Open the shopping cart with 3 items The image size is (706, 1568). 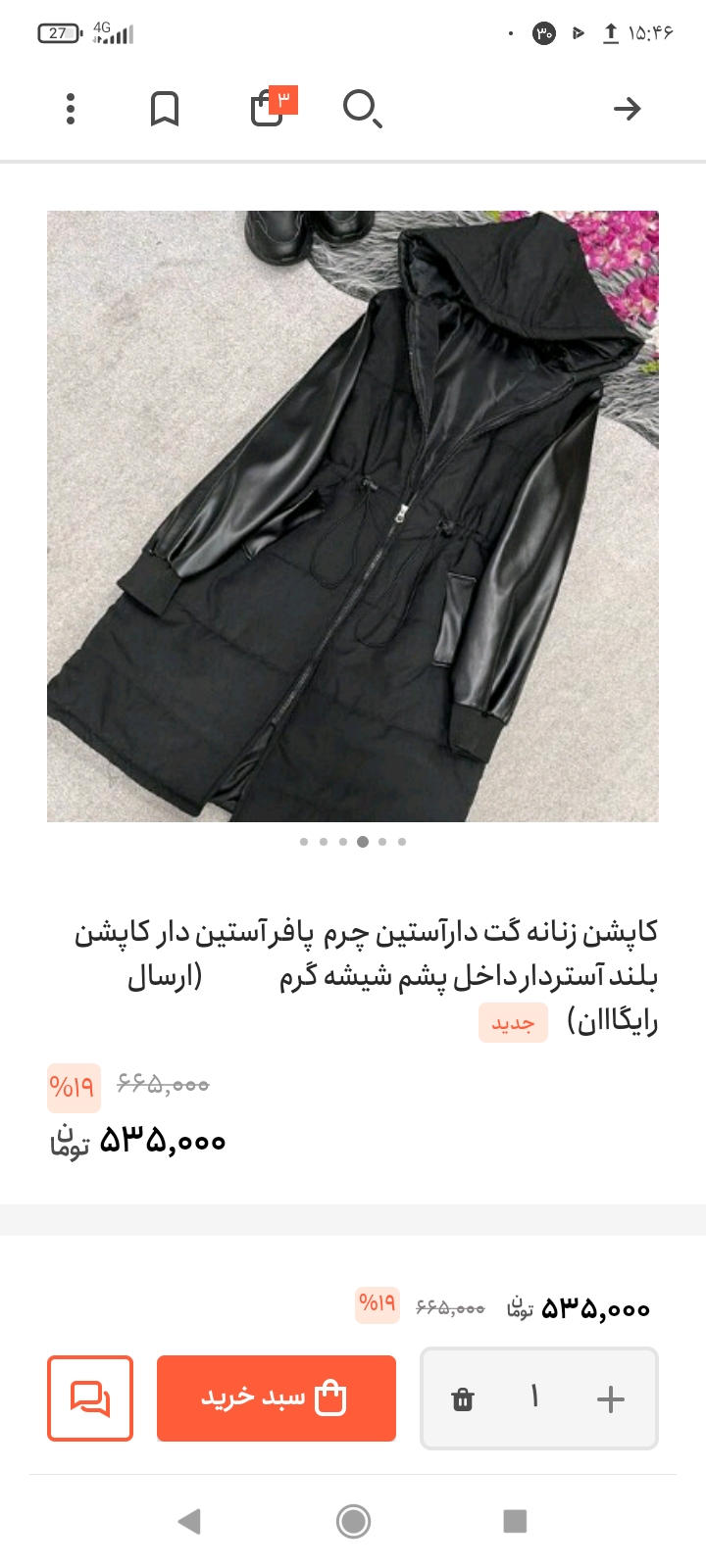269,107
